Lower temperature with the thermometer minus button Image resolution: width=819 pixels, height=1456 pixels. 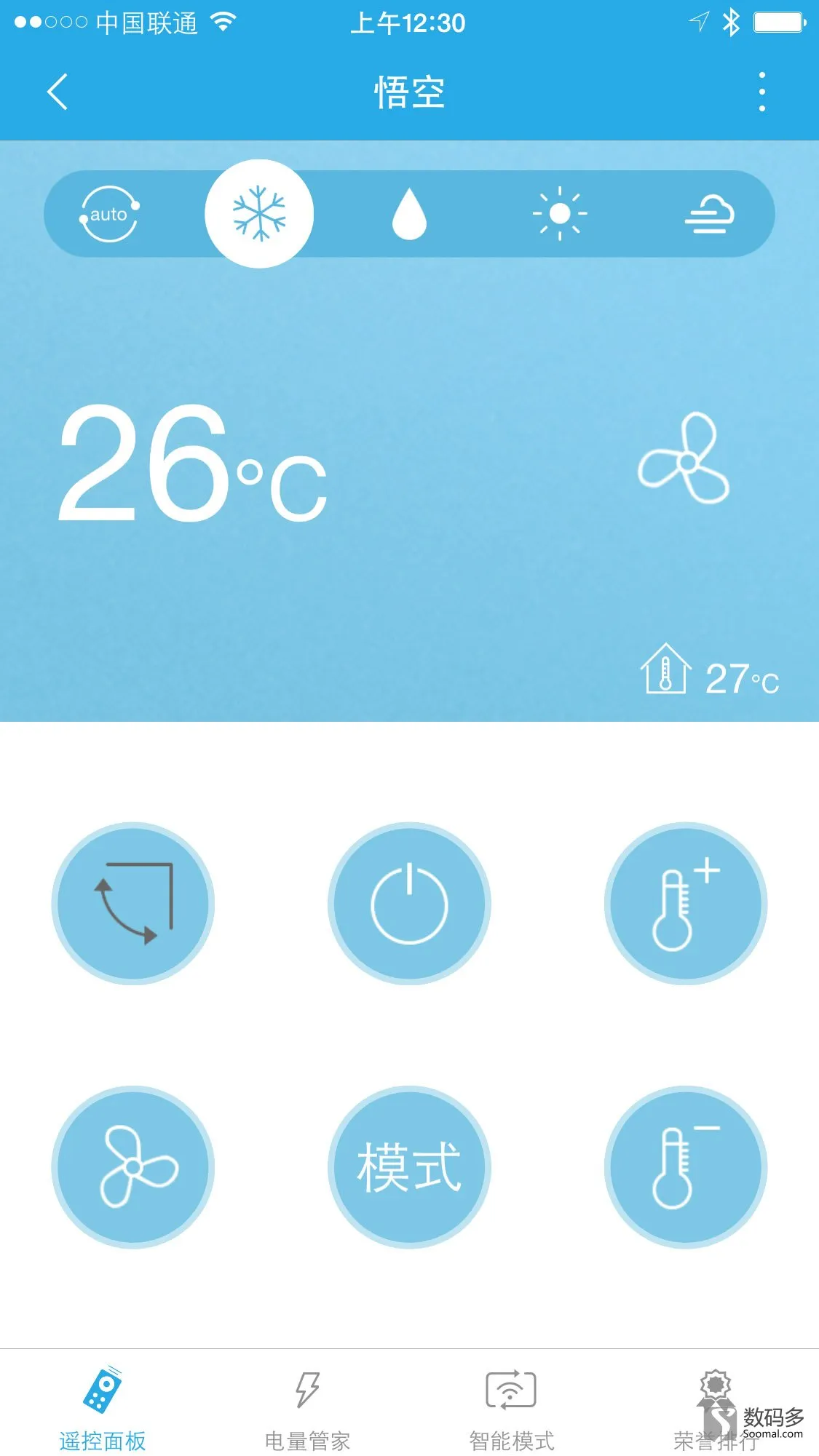(x=686, y=1167)
